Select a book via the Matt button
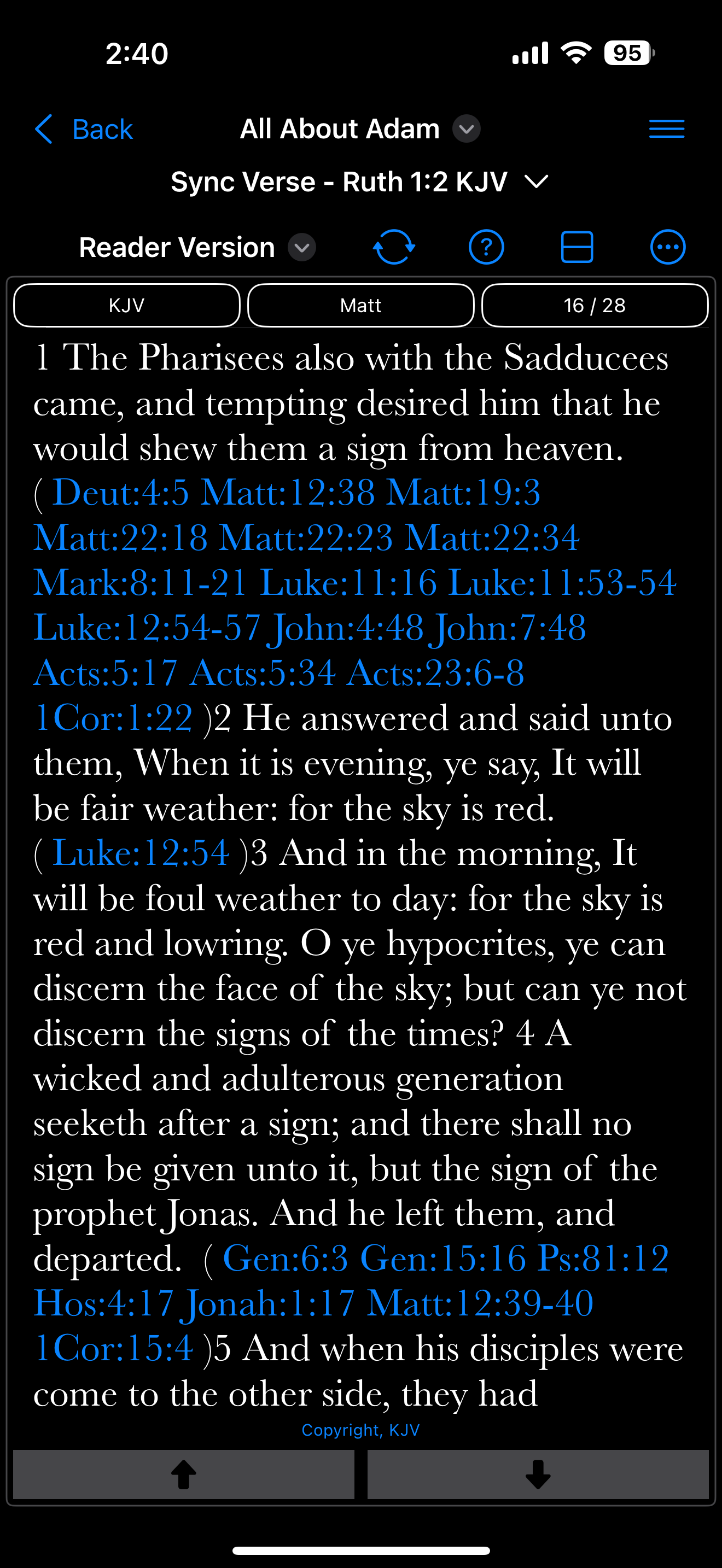This screenshot has width=722, height=1568. tap(360, 305)
